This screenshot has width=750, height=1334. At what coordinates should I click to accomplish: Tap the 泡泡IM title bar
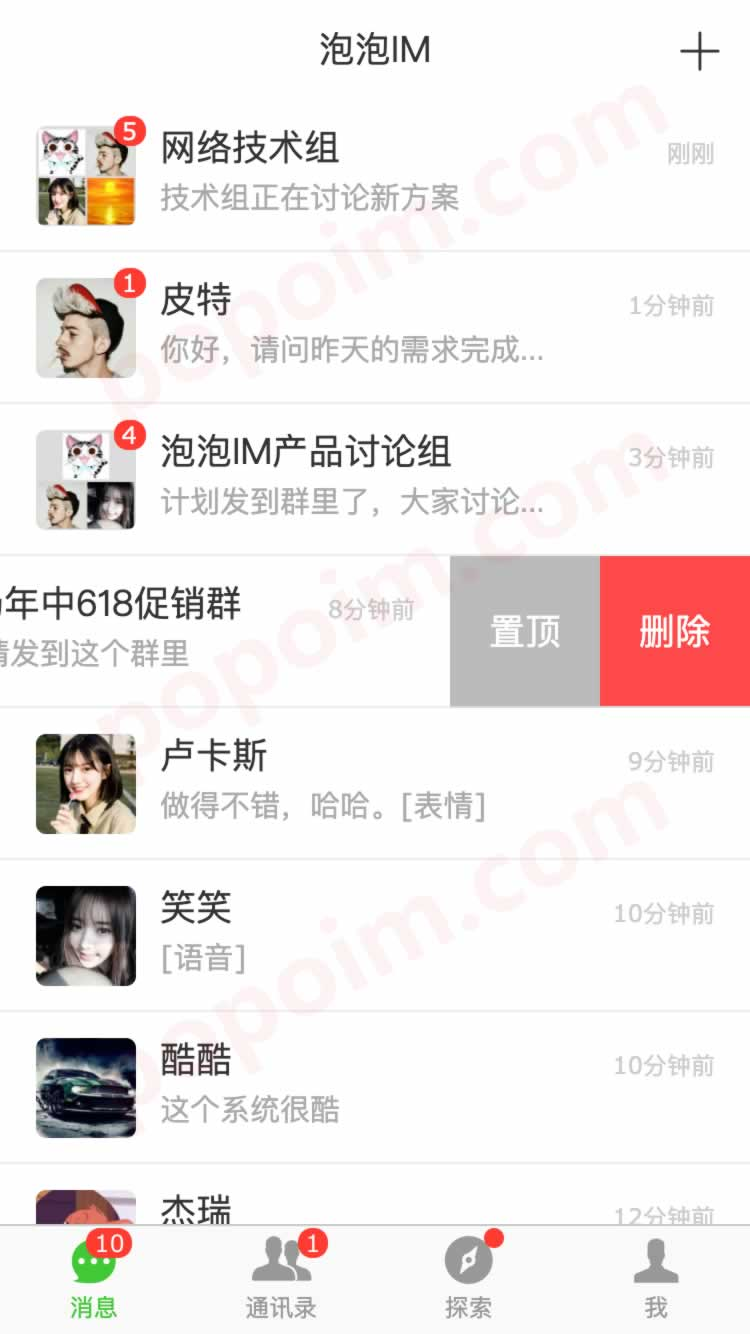click(375, 50)
